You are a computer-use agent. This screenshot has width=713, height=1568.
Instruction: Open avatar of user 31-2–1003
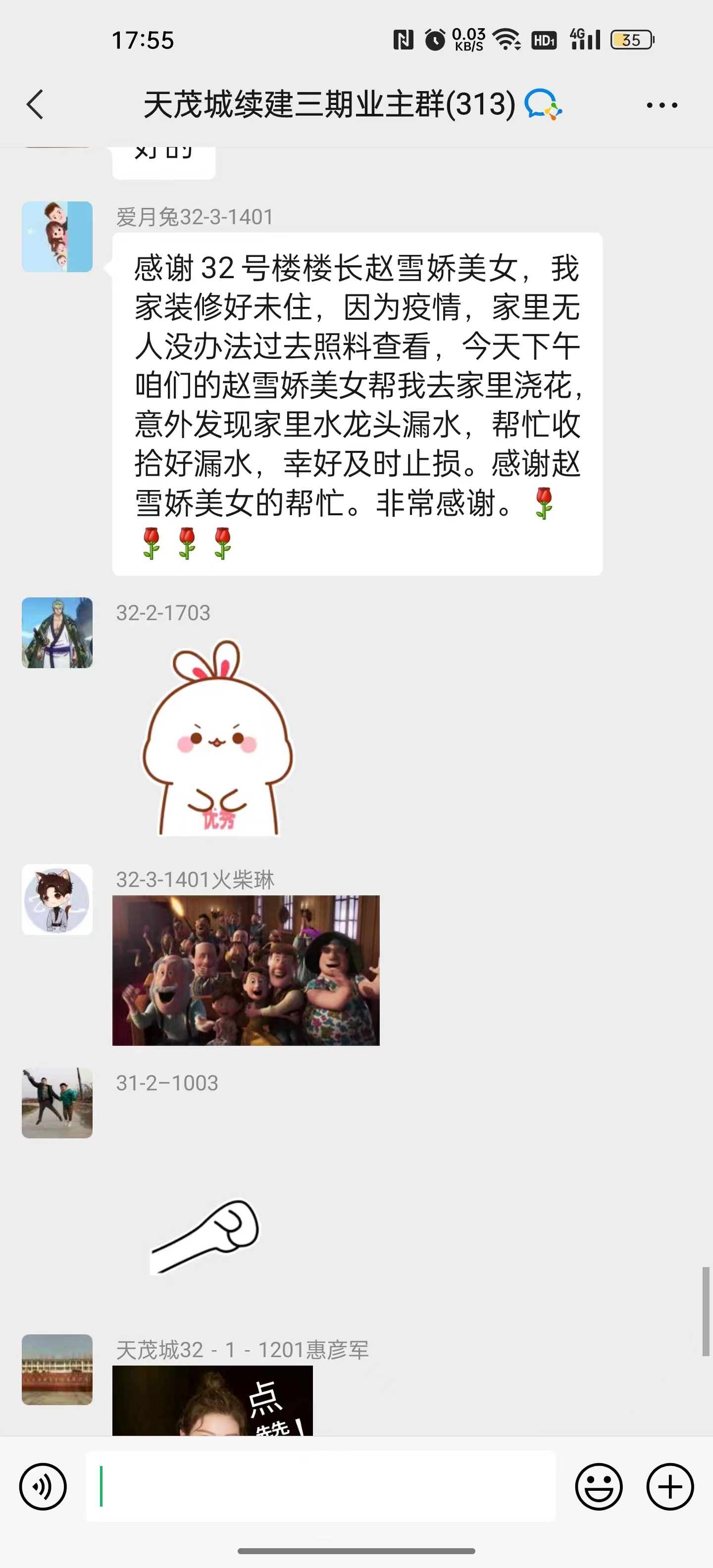click(57, 1102)
